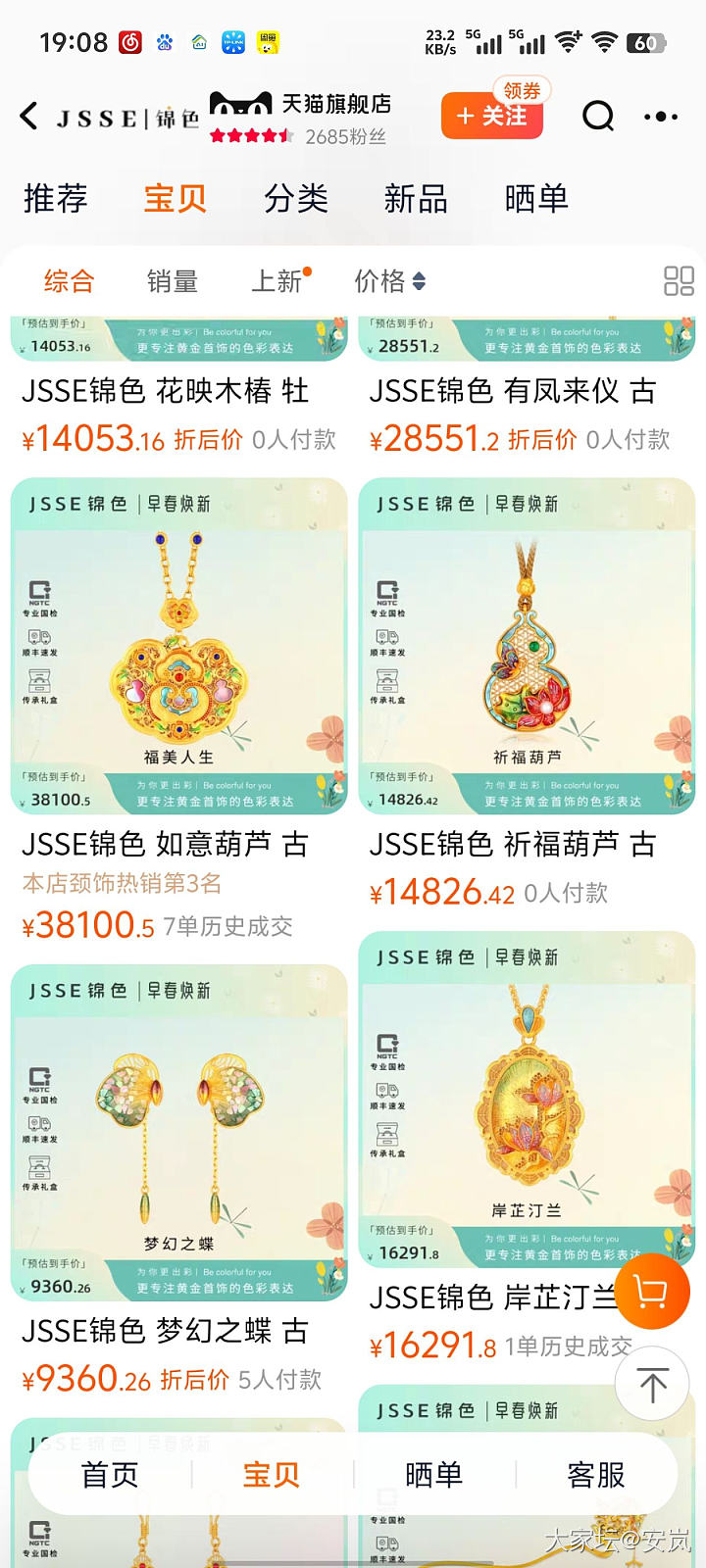Open the store search icon

click(598, 117)
